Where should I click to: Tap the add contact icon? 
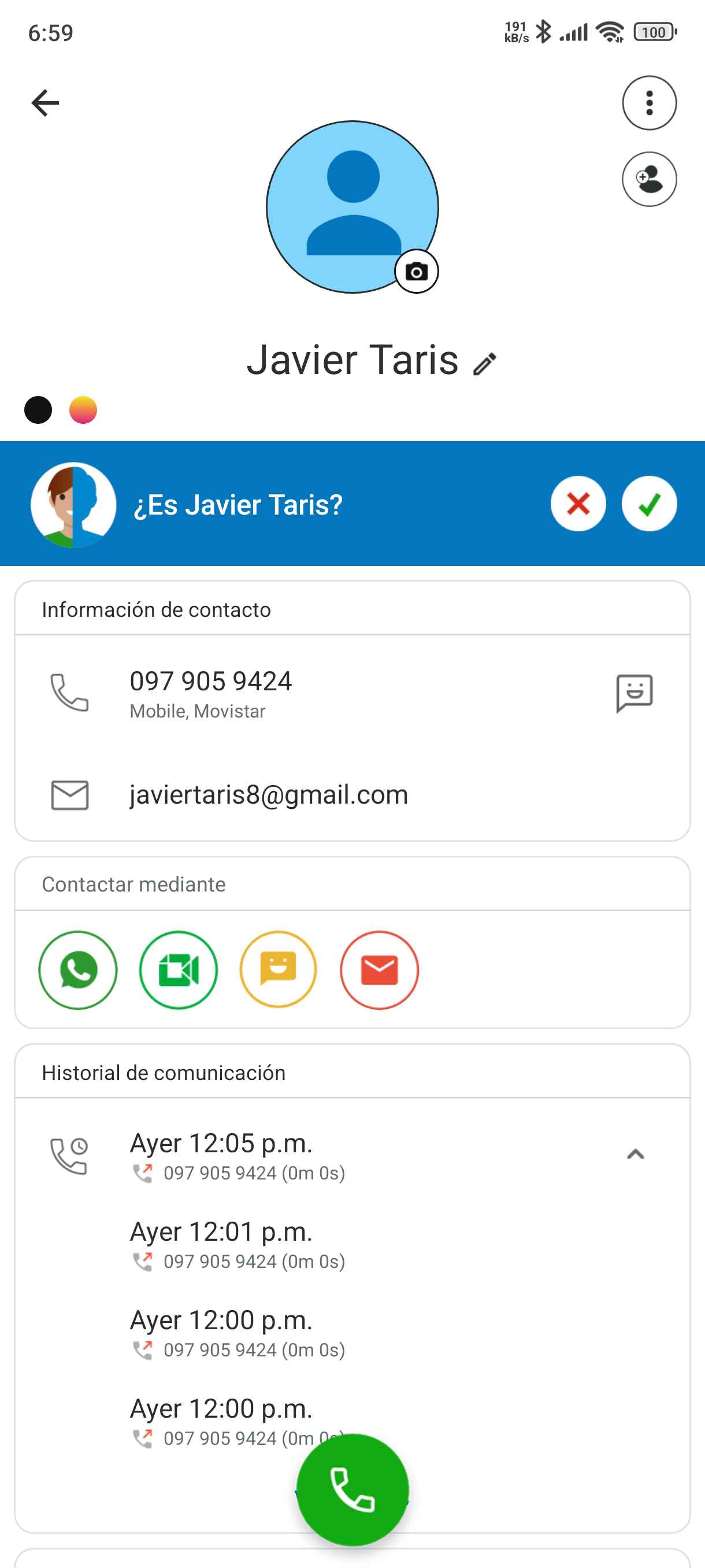[649, 179]
